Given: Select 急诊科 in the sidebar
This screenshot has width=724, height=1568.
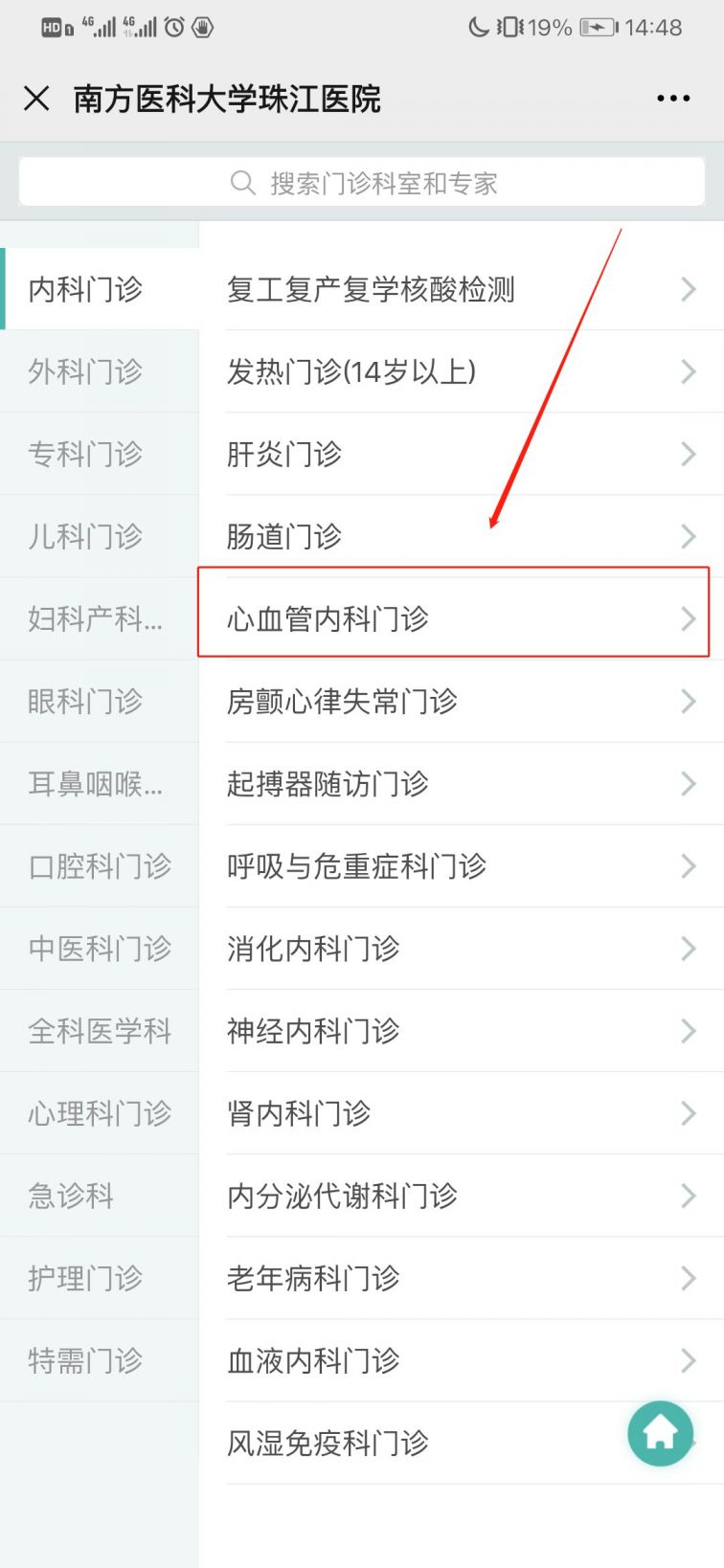Looking at the screenshot, I should pos(72,1195).
